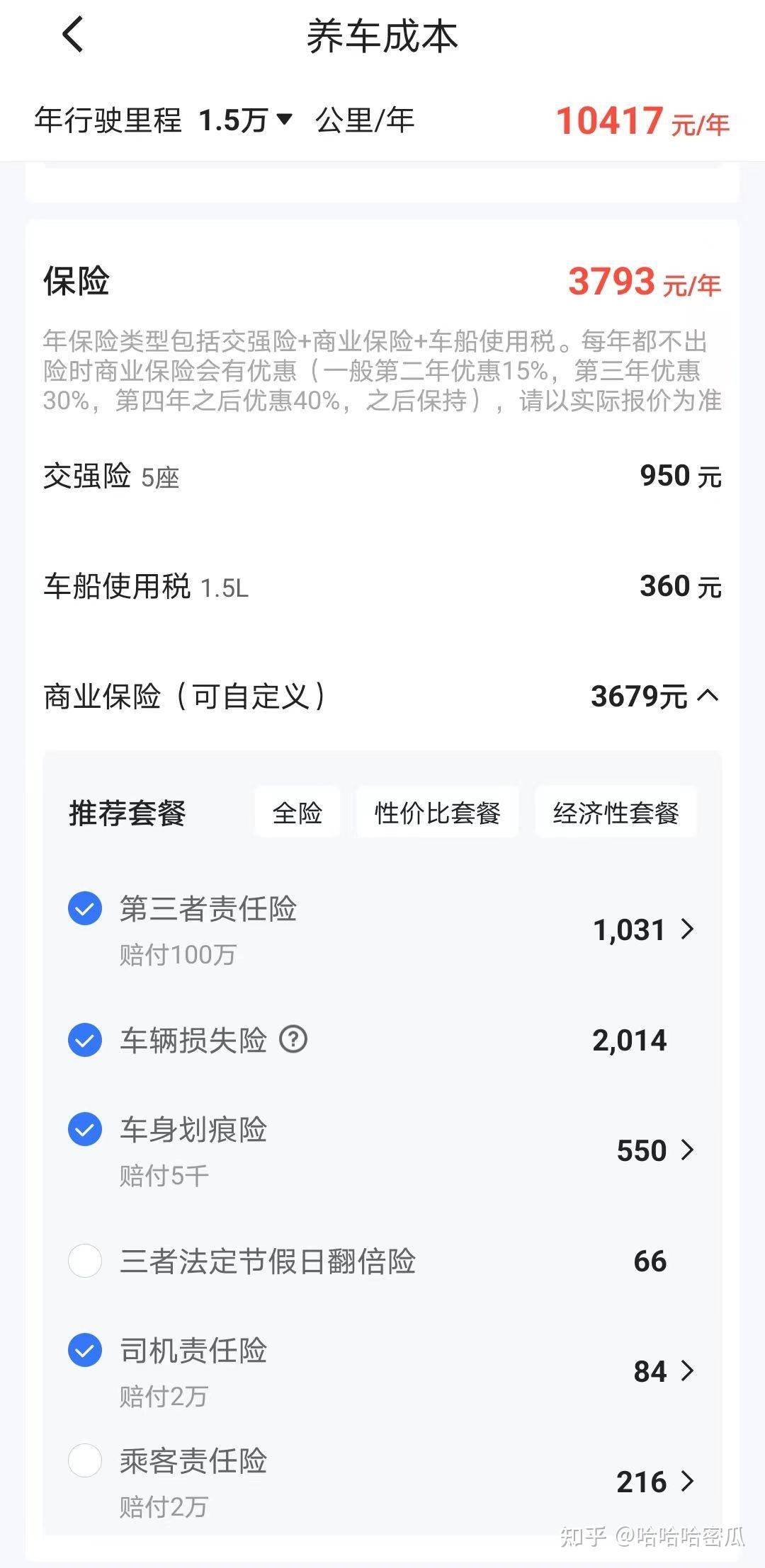
Task: Uncheck 司机责任险 checkbox
Action: pyautogui.click(x=85, y=1350)
